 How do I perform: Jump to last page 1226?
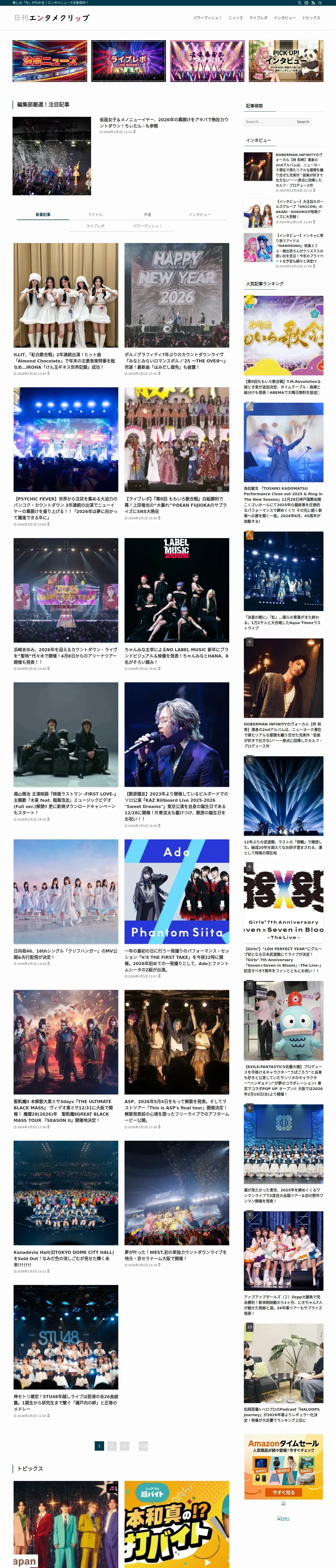point(143,1446)
